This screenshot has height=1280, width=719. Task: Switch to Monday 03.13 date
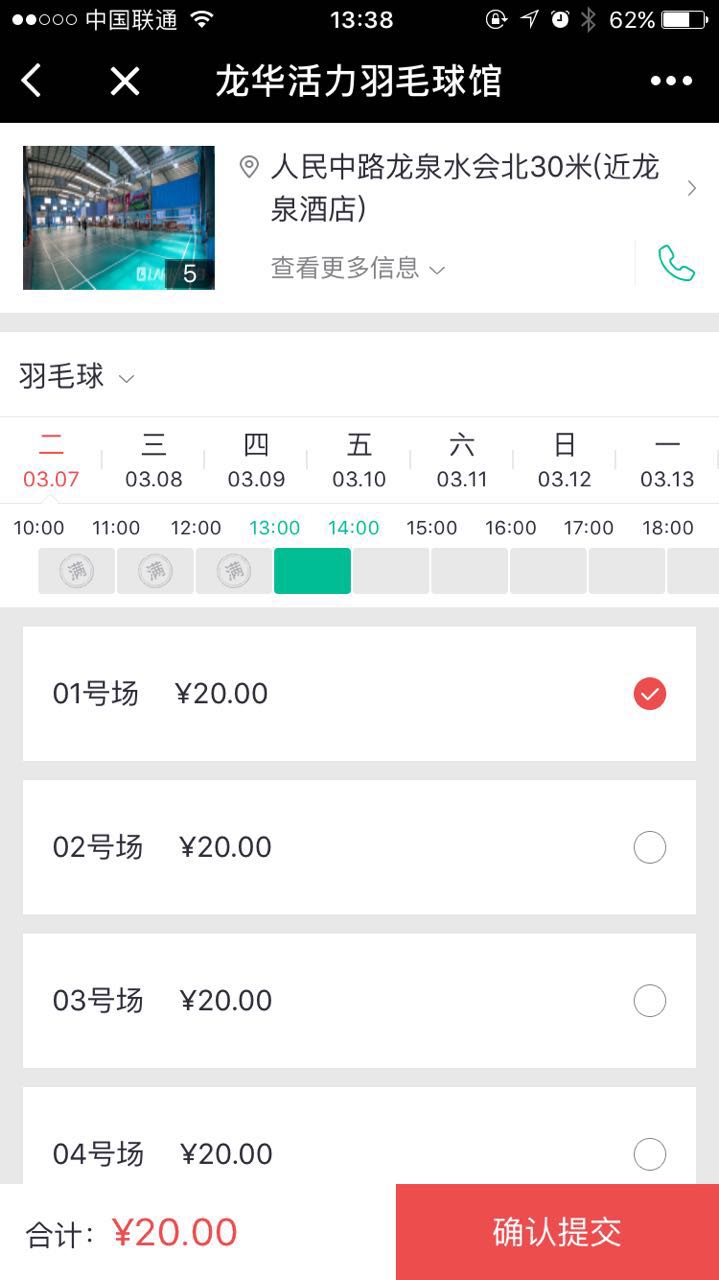coord(667,460)
